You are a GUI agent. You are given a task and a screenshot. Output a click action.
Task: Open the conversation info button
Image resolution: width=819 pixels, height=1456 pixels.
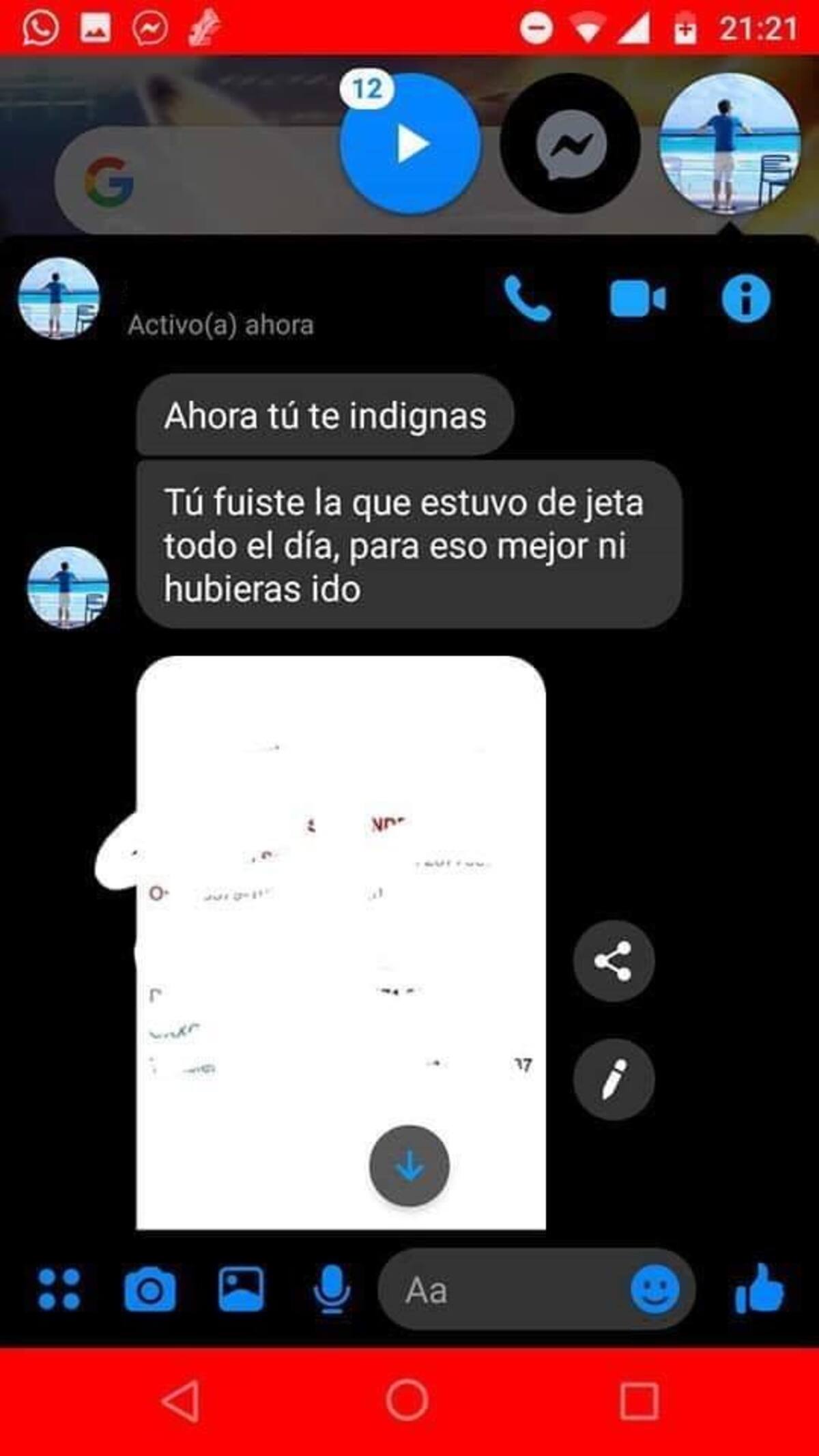pyautogui.click(x=746, y=298)
